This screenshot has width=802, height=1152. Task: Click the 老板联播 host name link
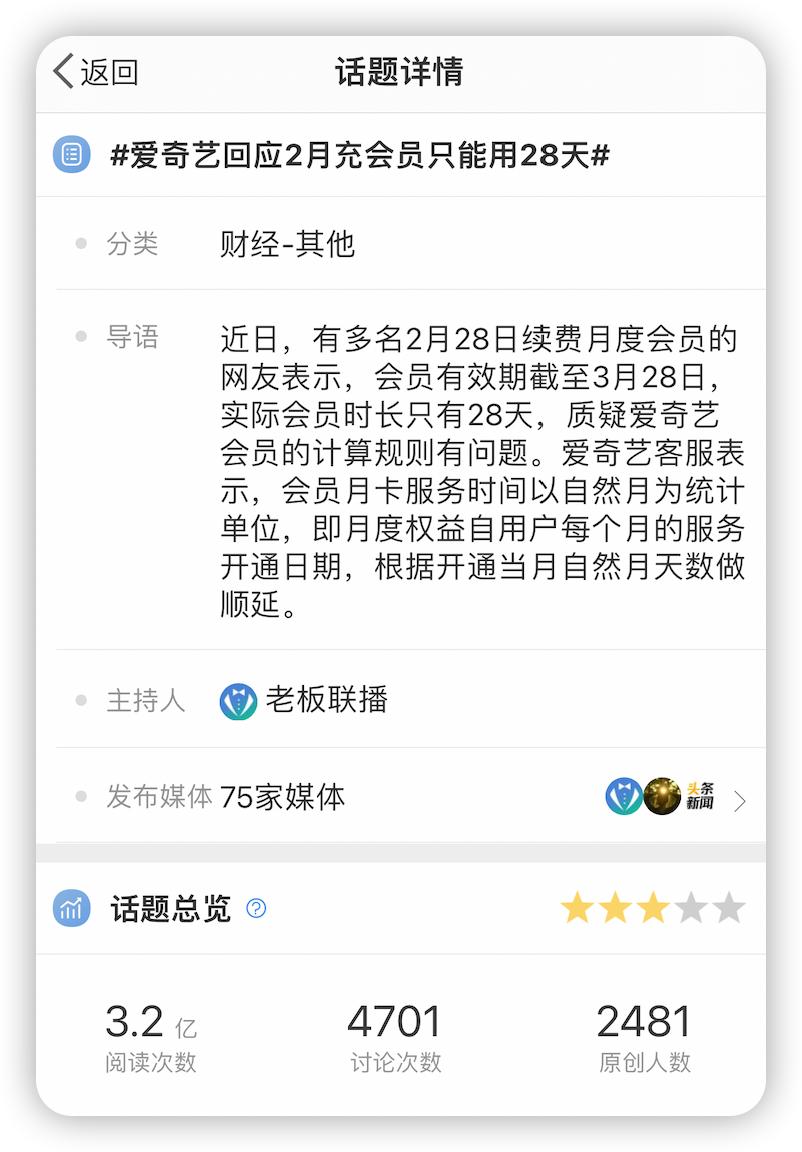(325, 701)
